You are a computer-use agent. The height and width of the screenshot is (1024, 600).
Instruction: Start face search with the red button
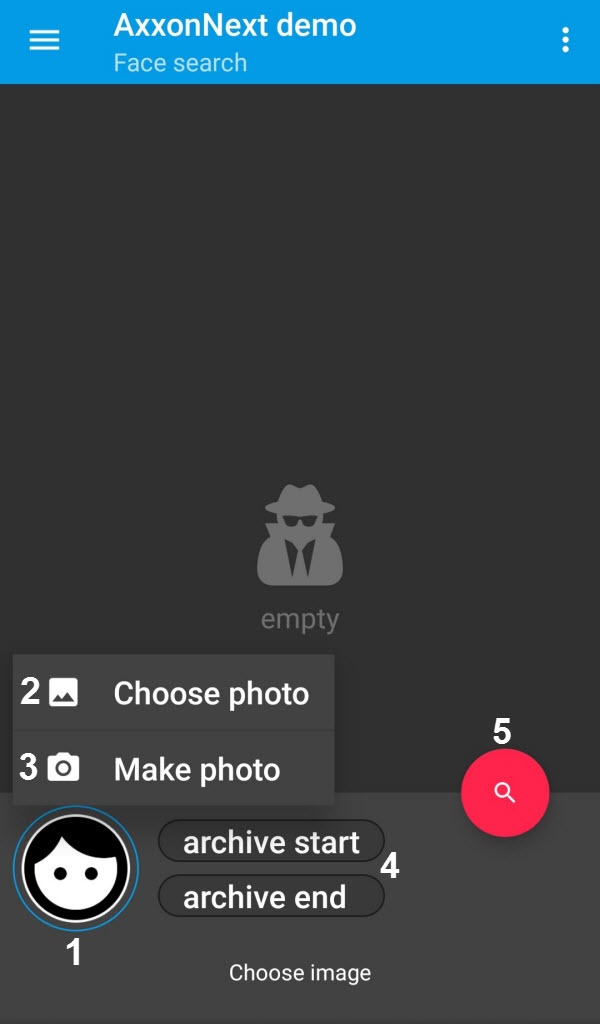pos(505,793)
